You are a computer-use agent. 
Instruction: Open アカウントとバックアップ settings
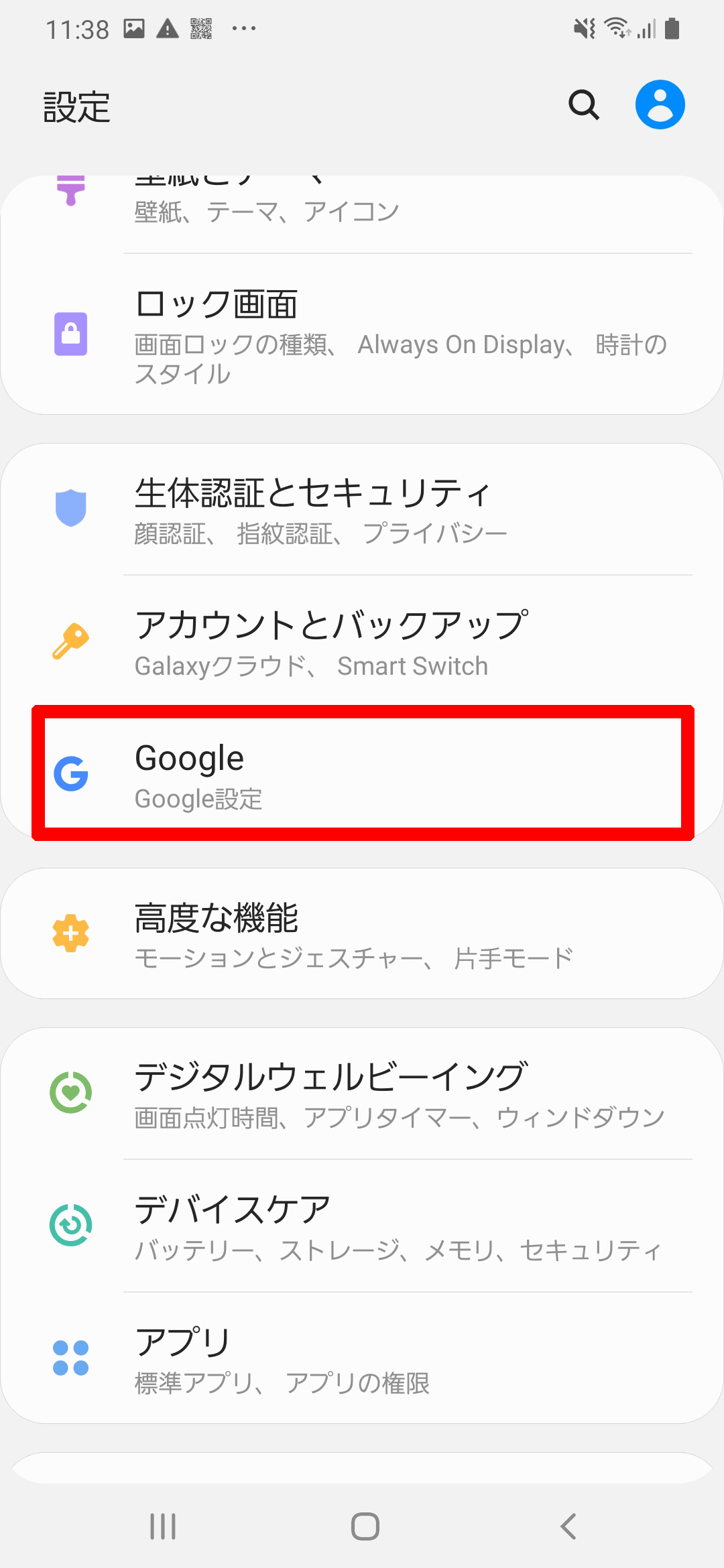click(362, 641)
